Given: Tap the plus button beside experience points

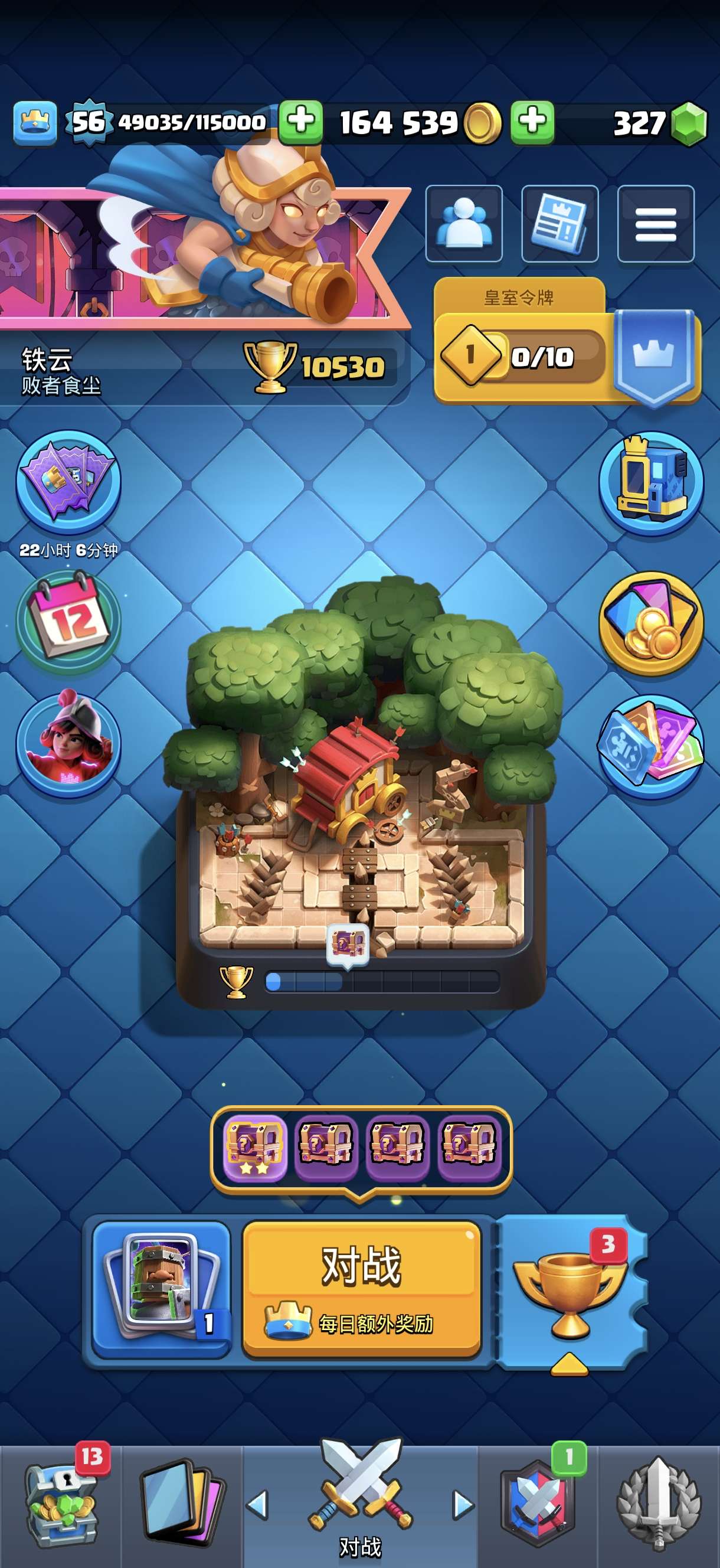Looking at the screenshot, I should [x=301, y=122].
